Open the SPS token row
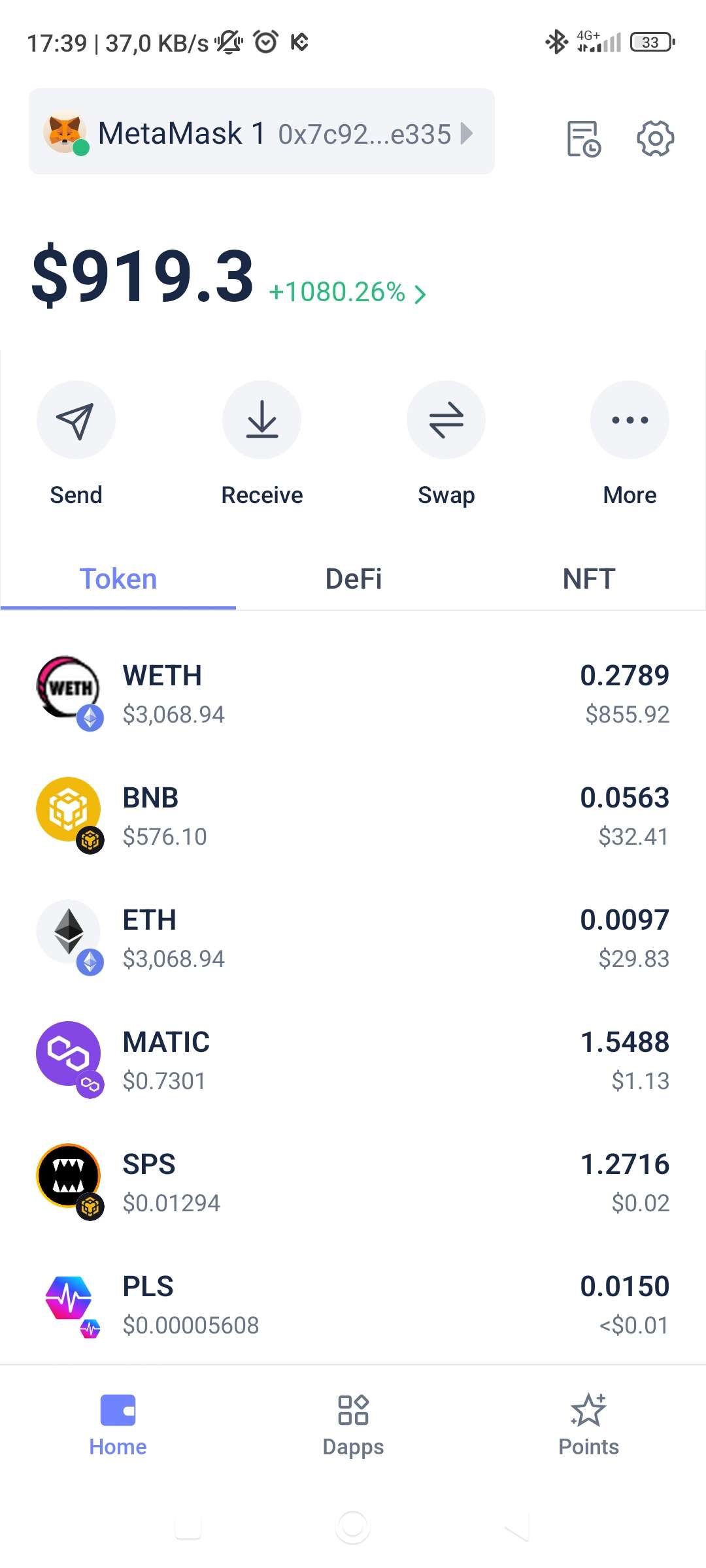This screenshot has width=706, height=1568. click(353, 1183)
